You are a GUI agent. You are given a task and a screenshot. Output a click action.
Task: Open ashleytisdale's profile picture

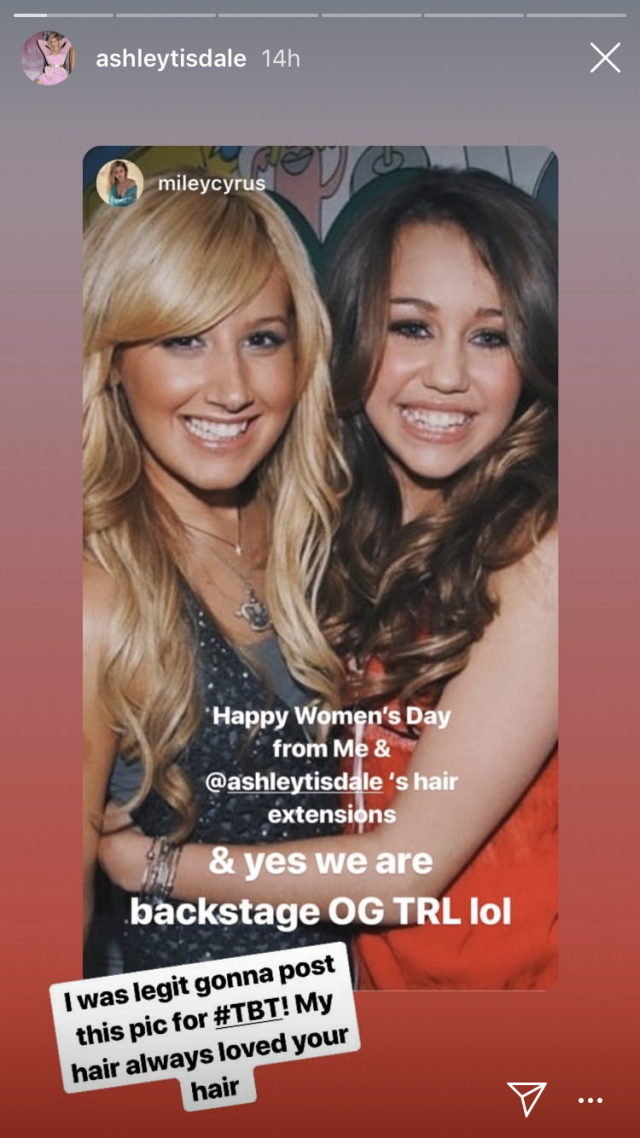48,58
